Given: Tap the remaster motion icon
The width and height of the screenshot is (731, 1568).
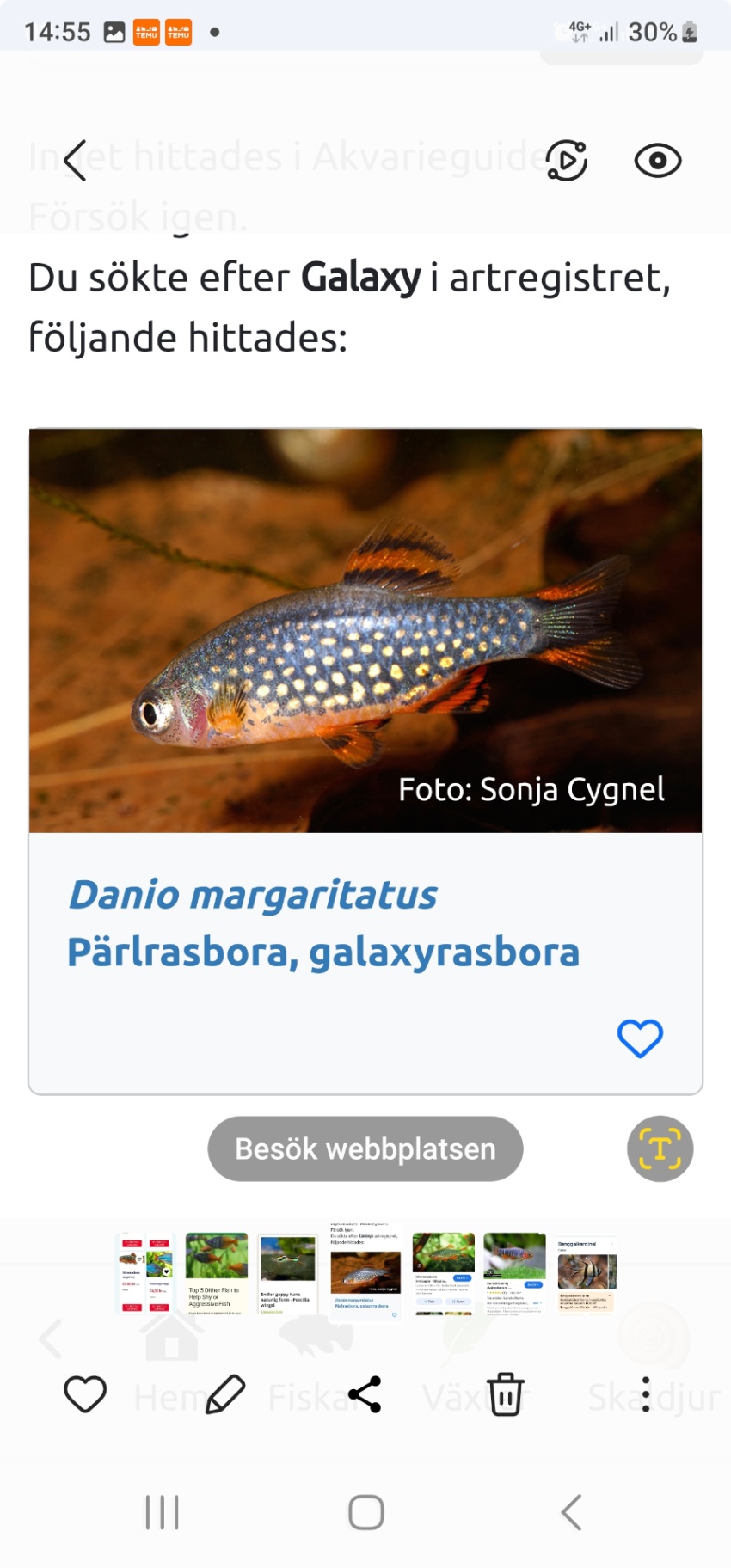Looking at the screenshot, I should click(x=567, y=161).
